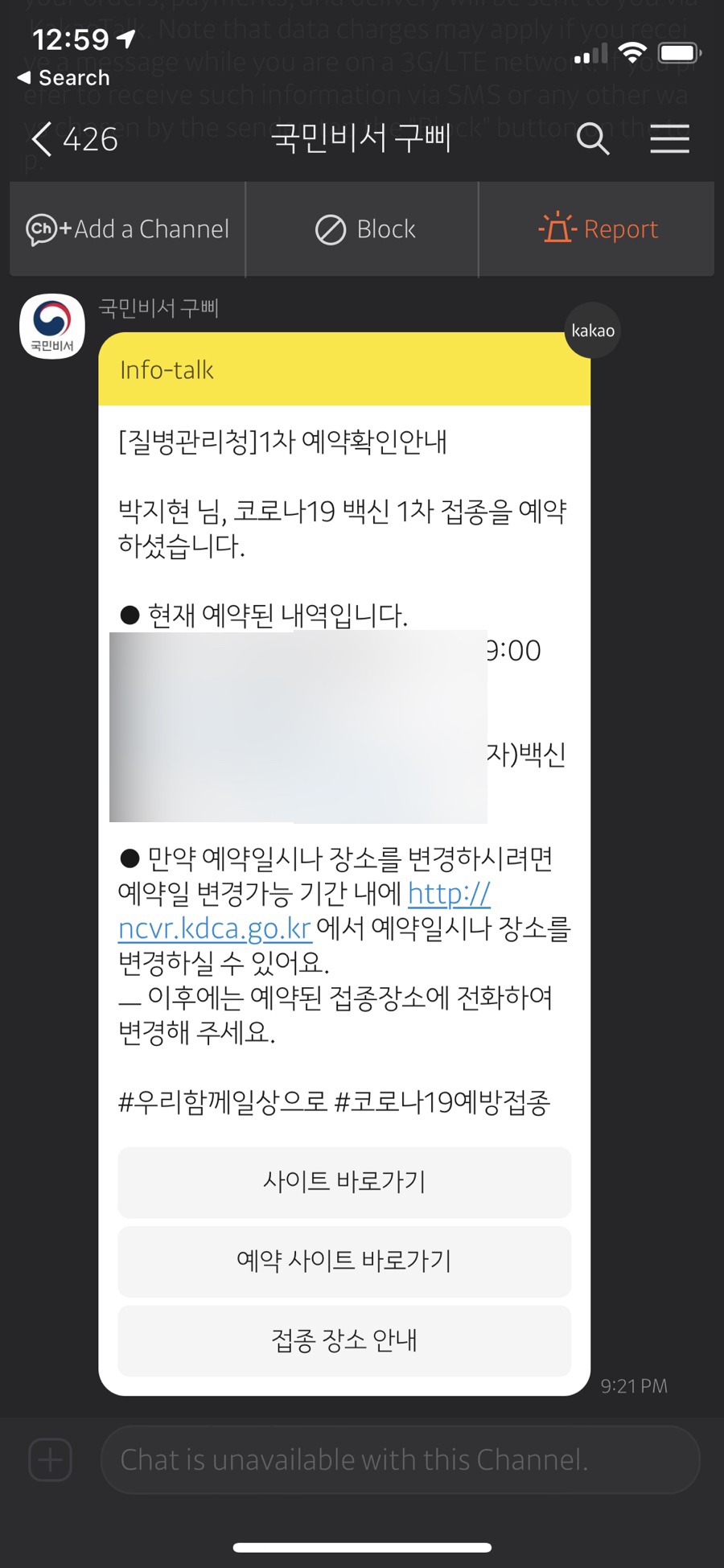
Task: Tap 사이트 바로가기 button
Action: pos(344,1182)
